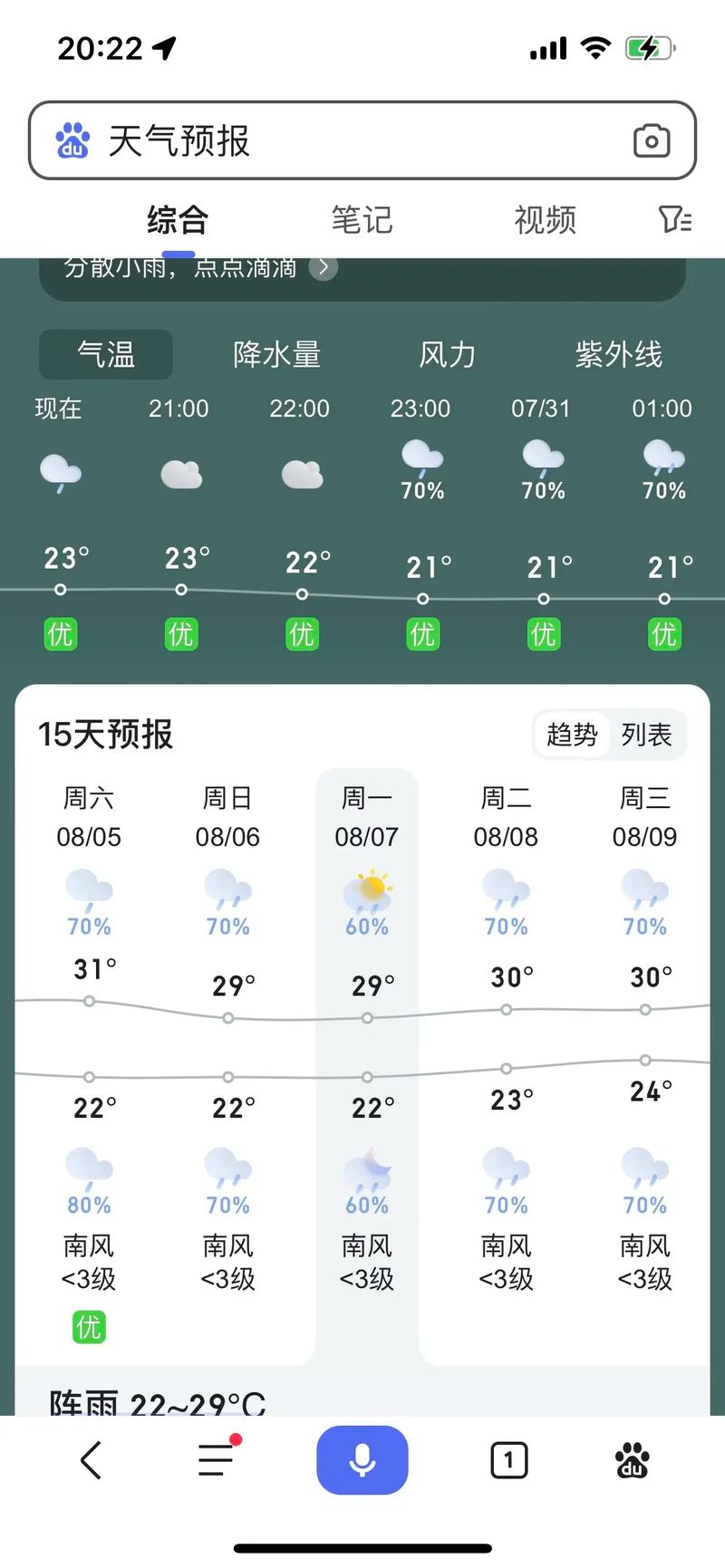Viewport: 725px width, 1568px height.
Task: Tap the list icon with red notification dot
Action: click(x=215, y=1458)
